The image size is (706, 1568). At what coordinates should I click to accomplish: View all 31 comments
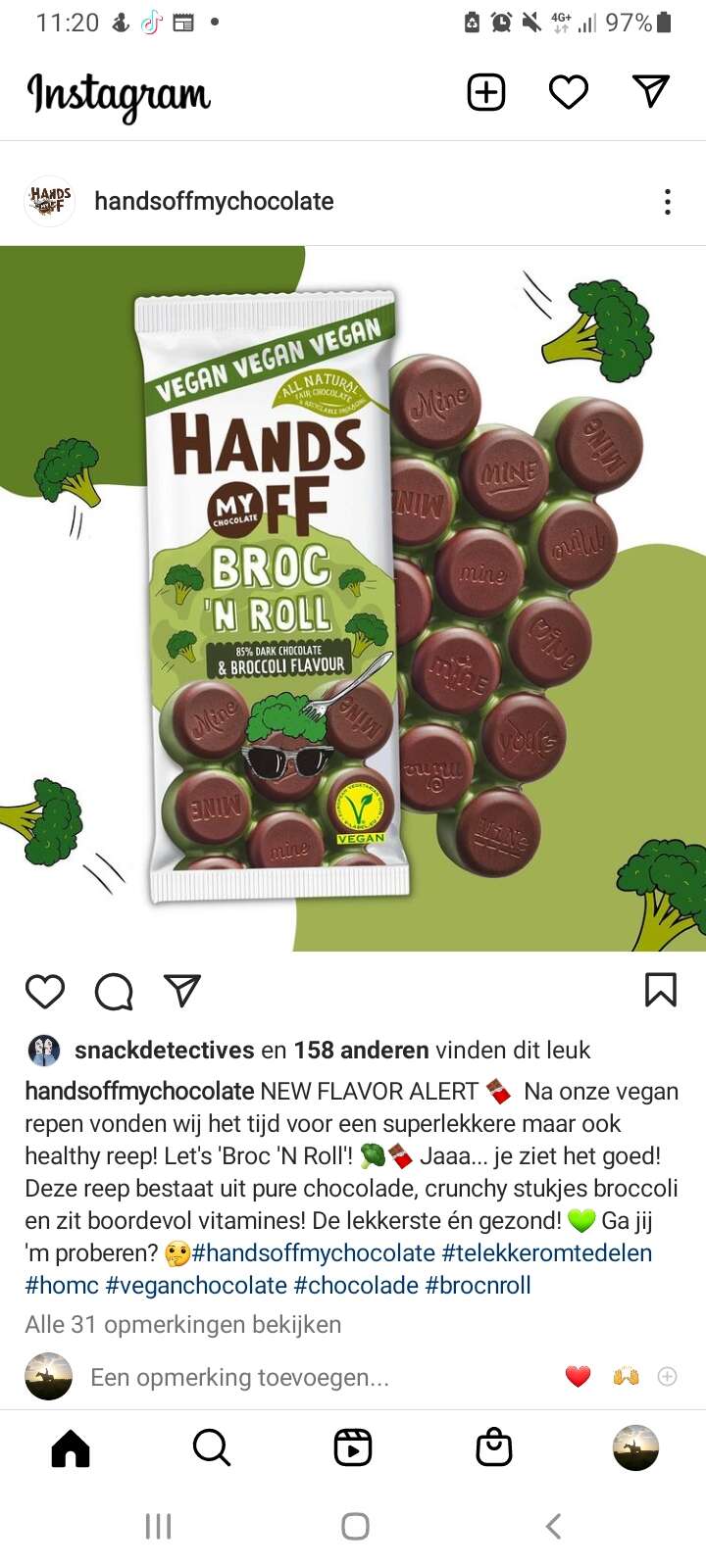(x=183, y=1325)
